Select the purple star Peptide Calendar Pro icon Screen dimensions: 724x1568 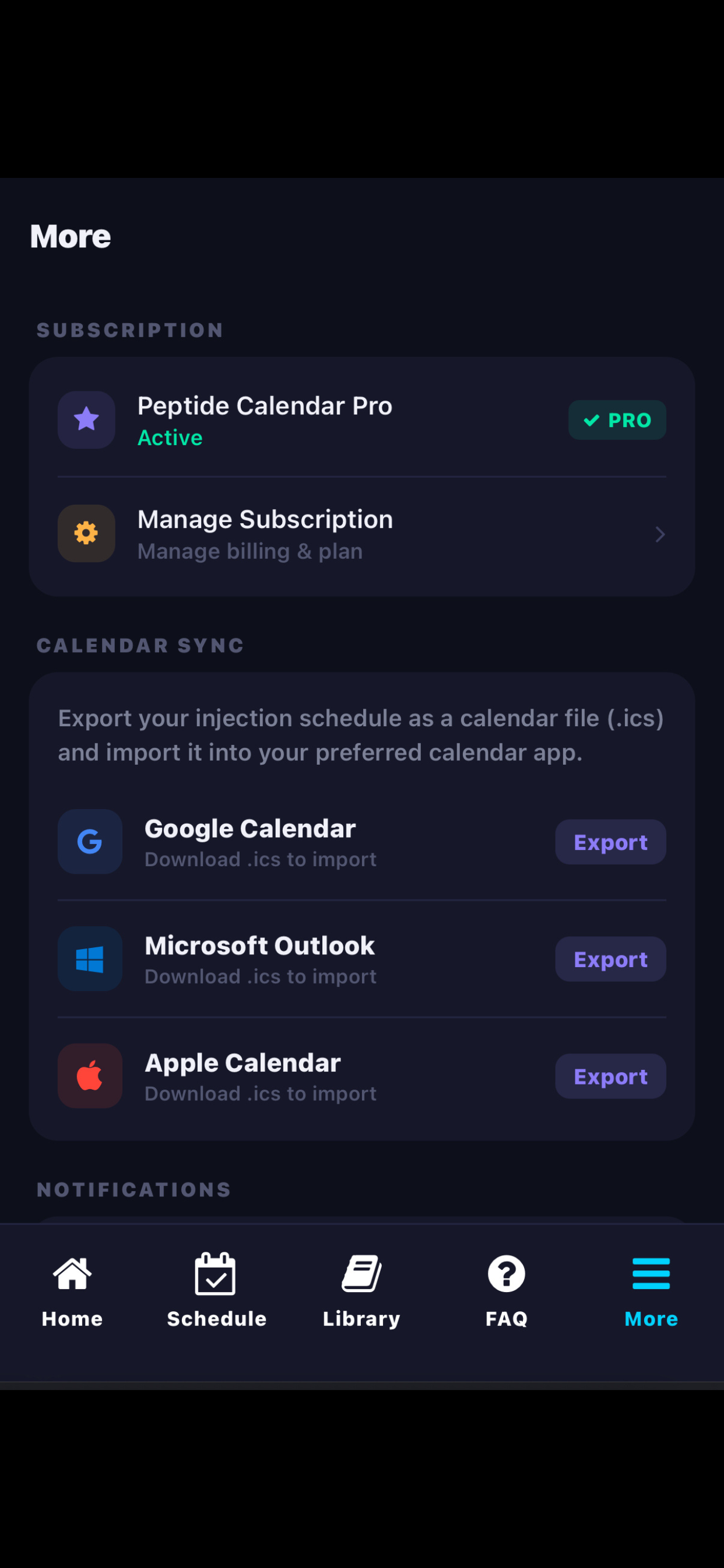(x=86, y=419)
